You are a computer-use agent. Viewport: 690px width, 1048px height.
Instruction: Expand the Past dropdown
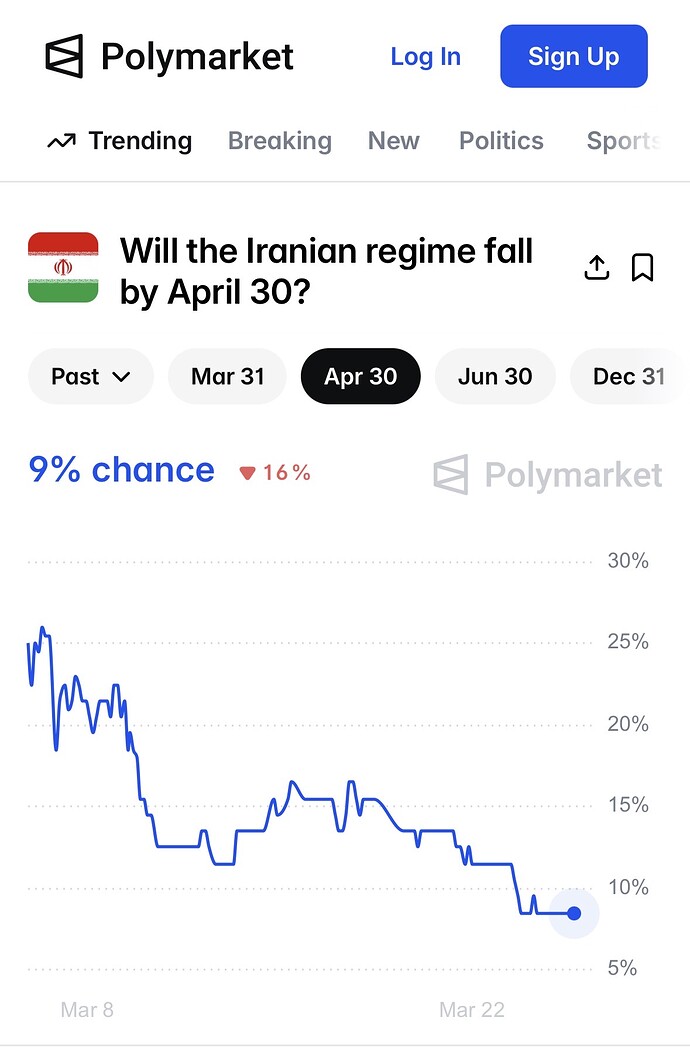[x=91, y=377]
